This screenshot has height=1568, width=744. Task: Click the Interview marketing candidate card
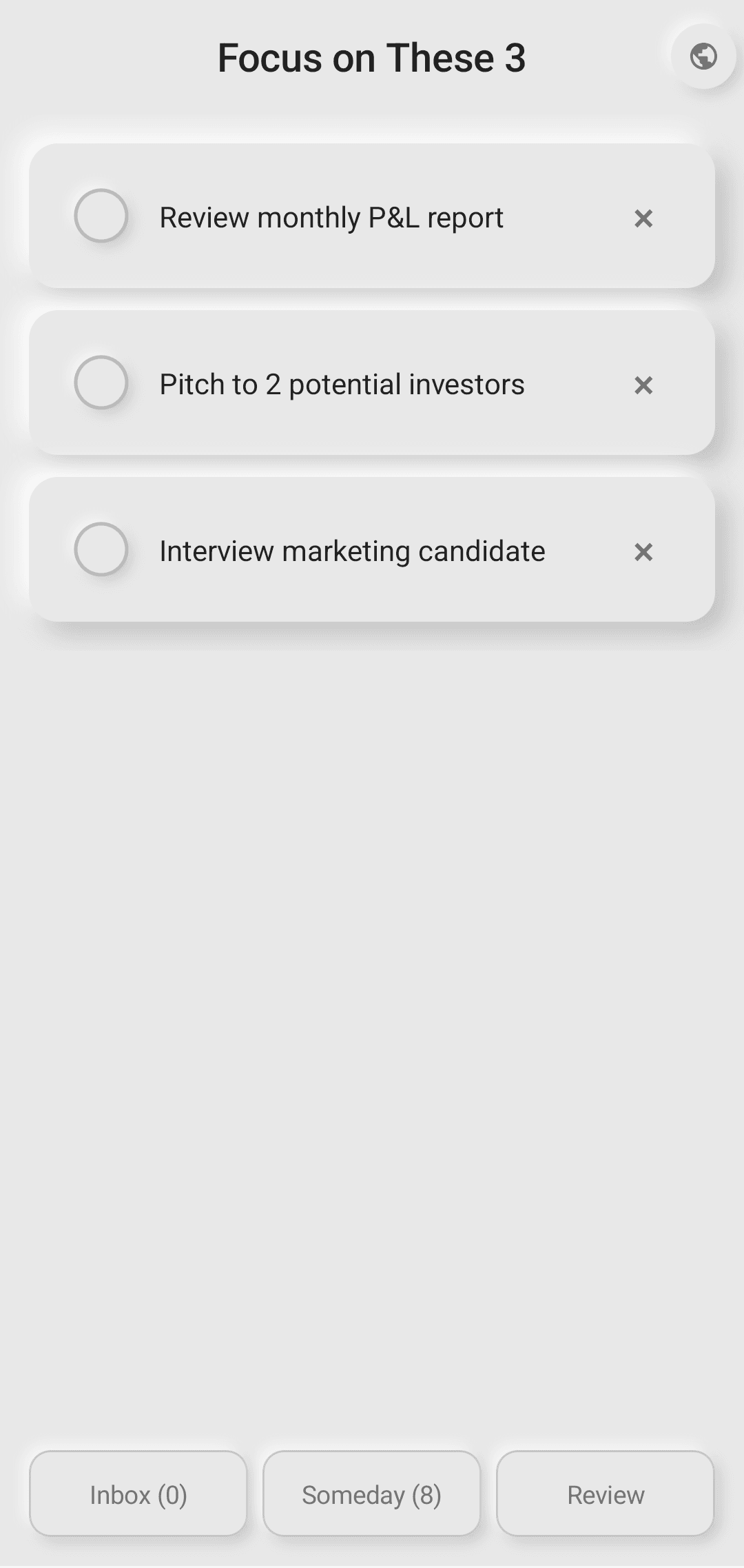click(351, 550)
